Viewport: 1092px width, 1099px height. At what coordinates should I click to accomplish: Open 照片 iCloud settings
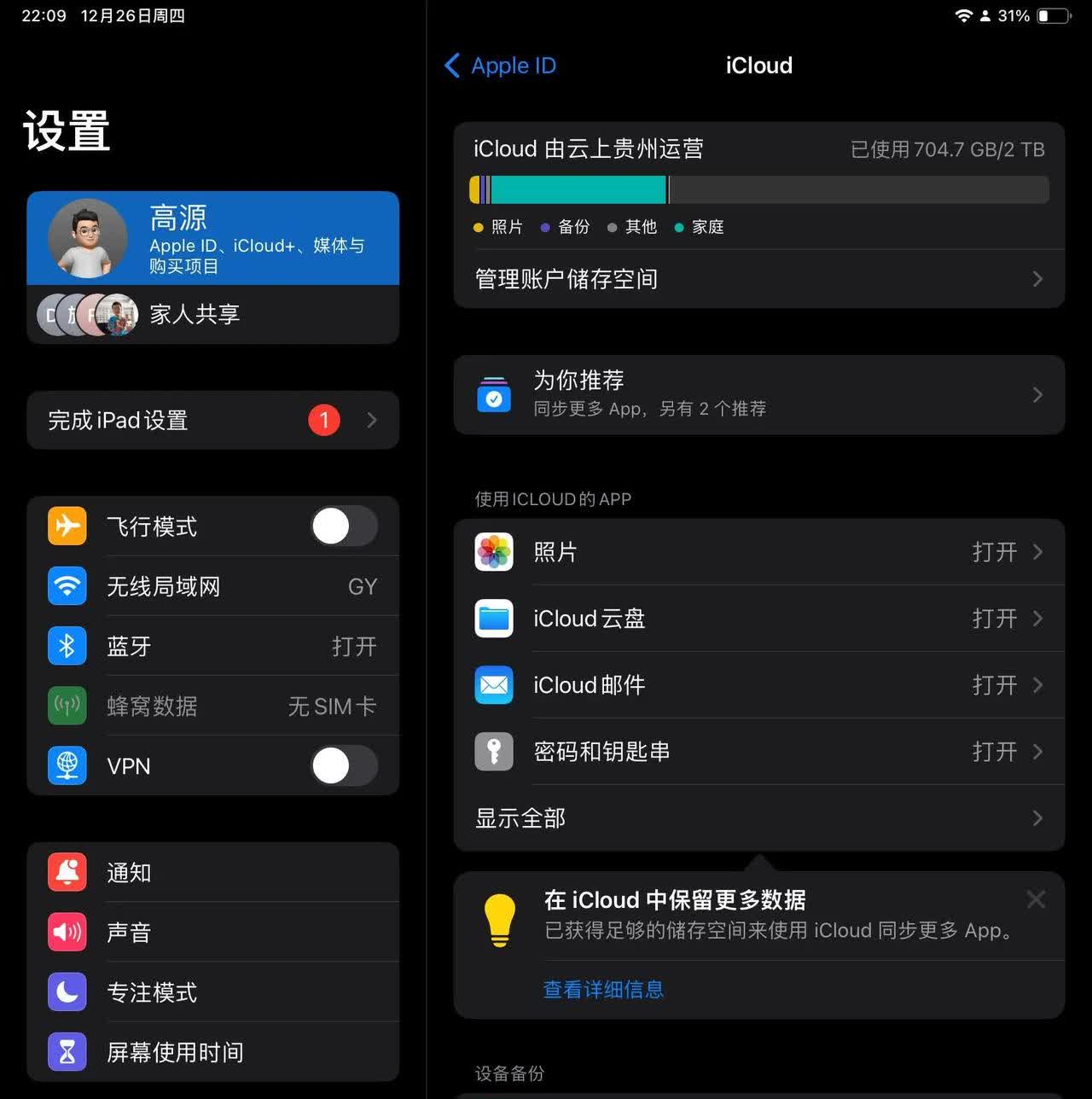[x=758, y=552]
